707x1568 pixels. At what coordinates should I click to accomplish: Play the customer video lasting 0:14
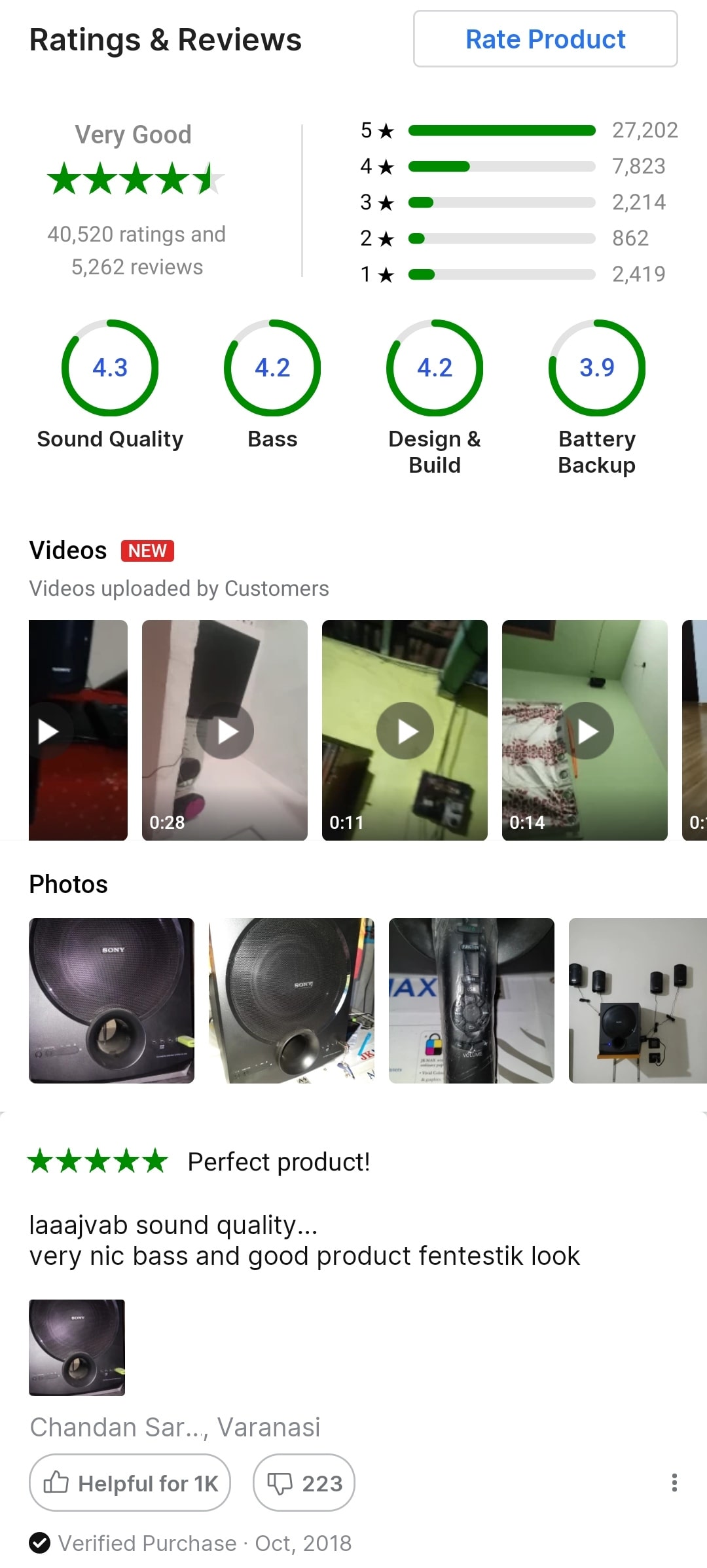click(585, 730)
